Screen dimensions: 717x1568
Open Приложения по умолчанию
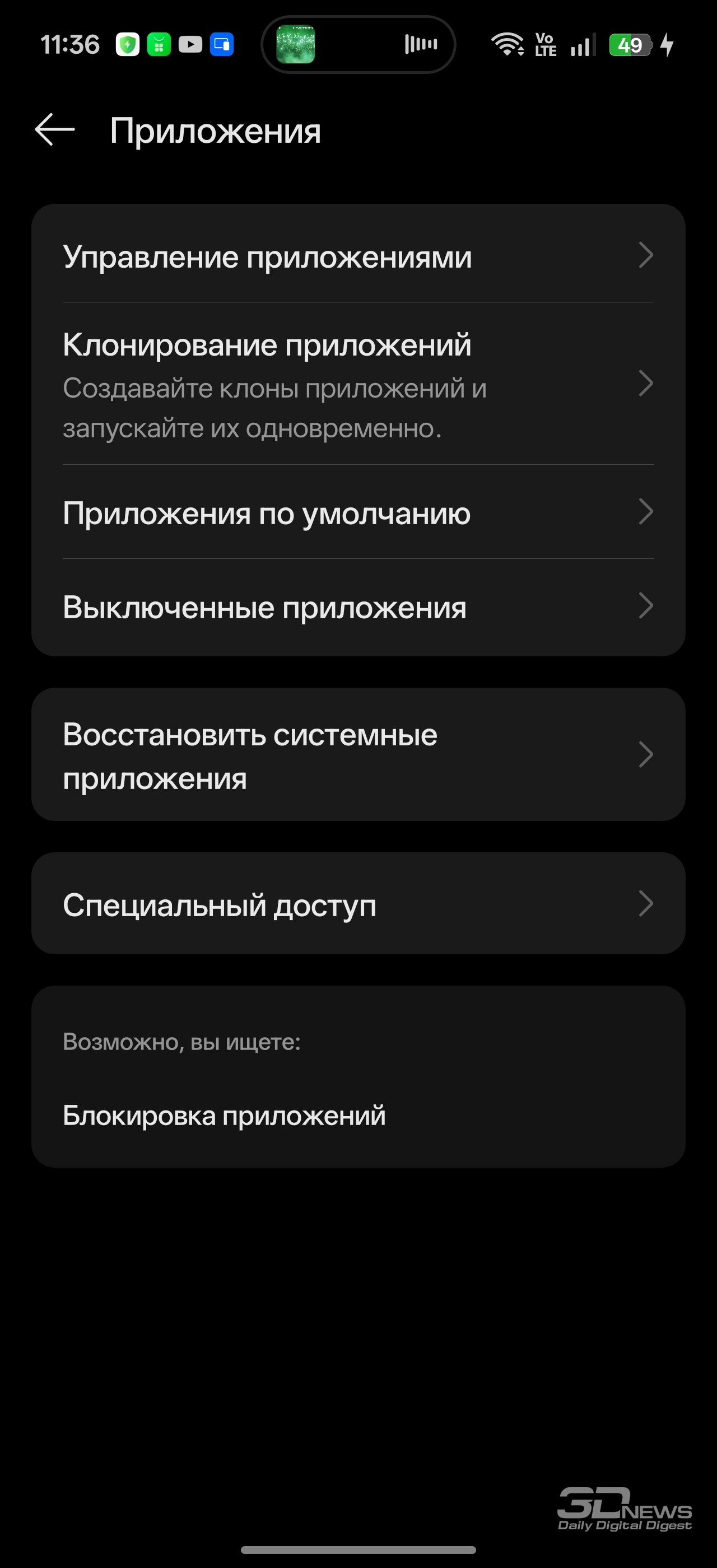(x=358, y=512)
